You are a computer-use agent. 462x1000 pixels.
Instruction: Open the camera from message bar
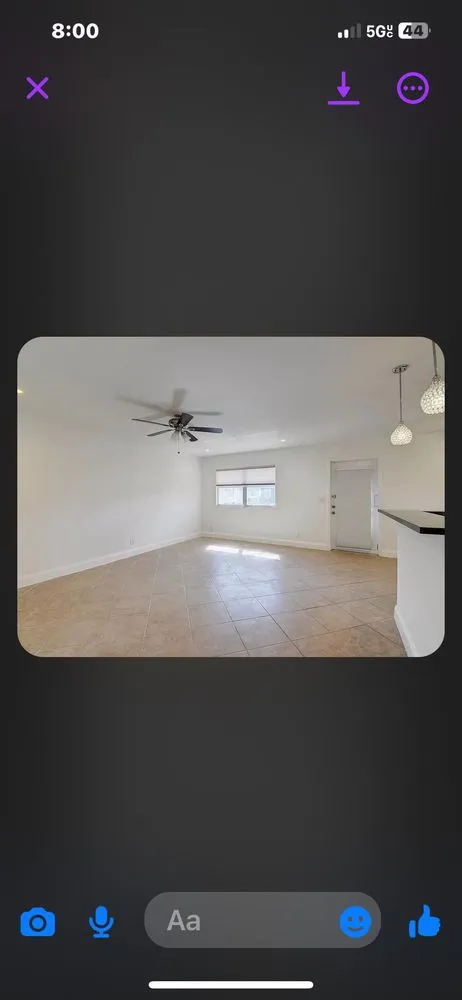tap(38, 922)
